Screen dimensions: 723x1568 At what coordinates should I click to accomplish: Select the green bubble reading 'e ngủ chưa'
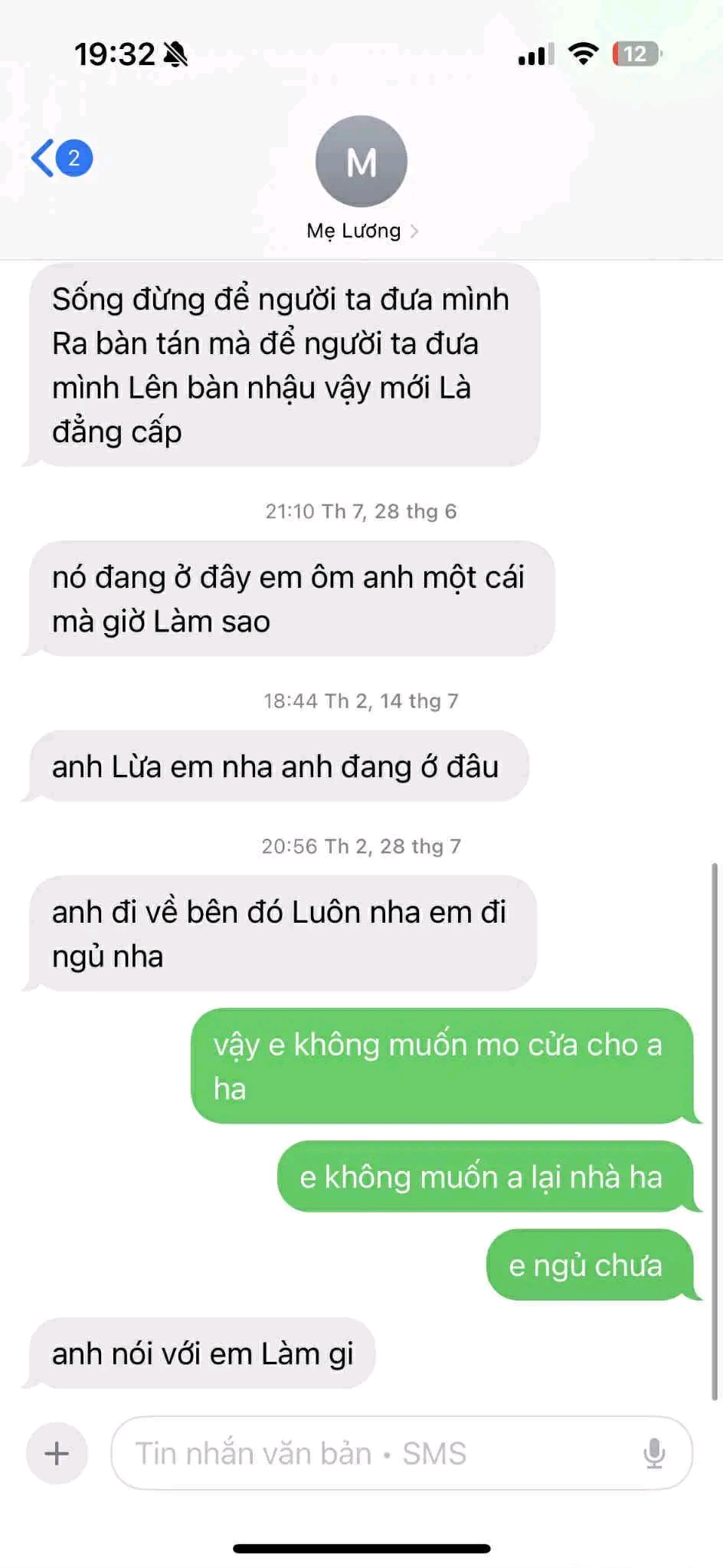coord(590,1266)
